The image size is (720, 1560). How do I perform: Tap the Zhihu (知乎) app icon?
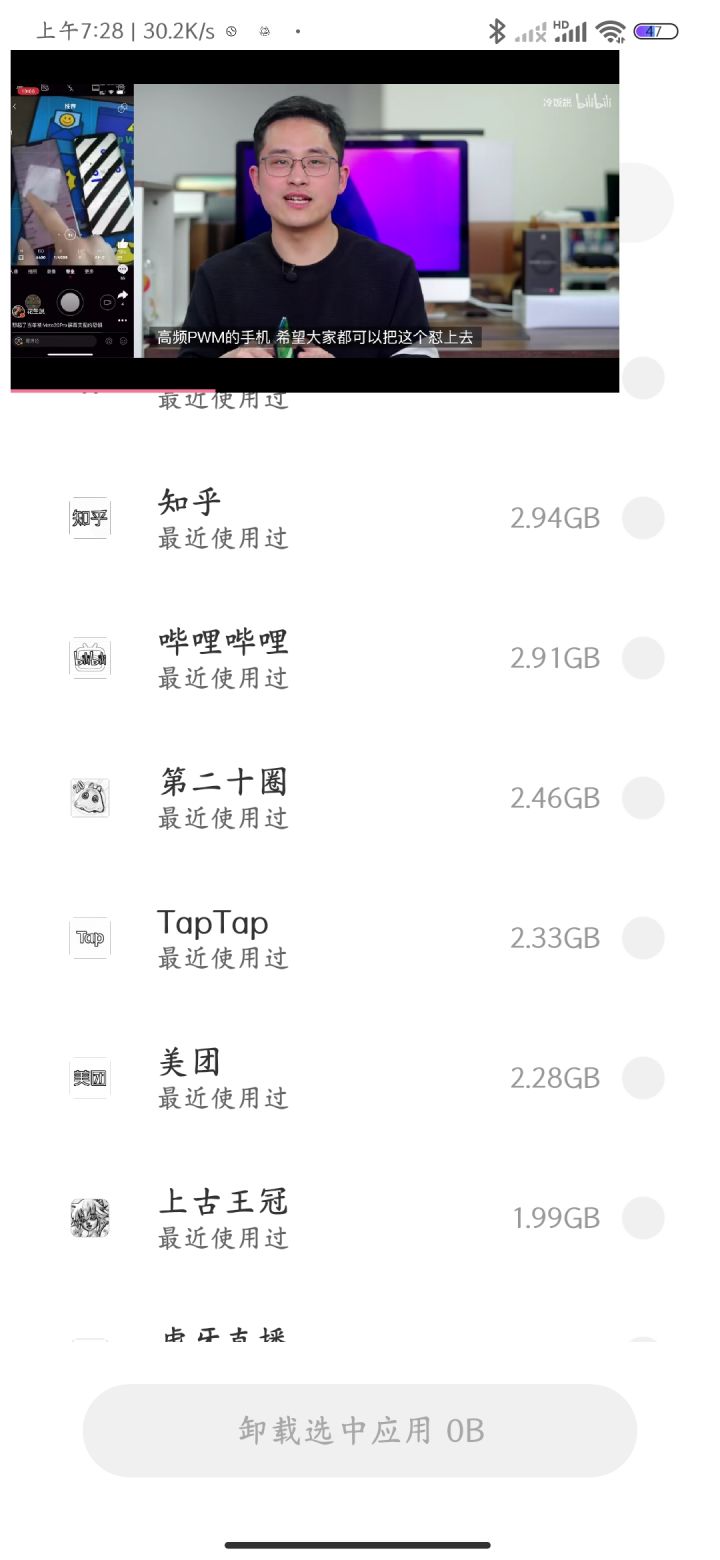pos(90,518)
